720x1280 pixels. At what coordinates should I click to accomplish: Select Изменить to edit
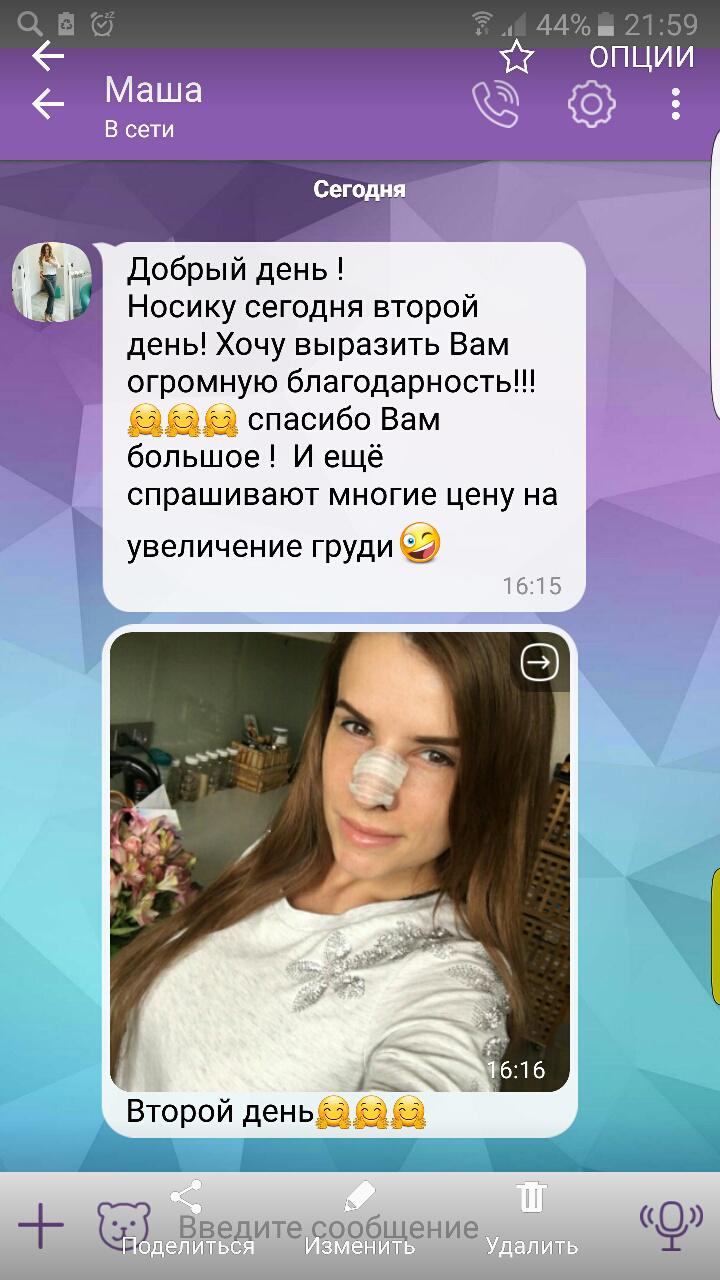coord(360,1220)
